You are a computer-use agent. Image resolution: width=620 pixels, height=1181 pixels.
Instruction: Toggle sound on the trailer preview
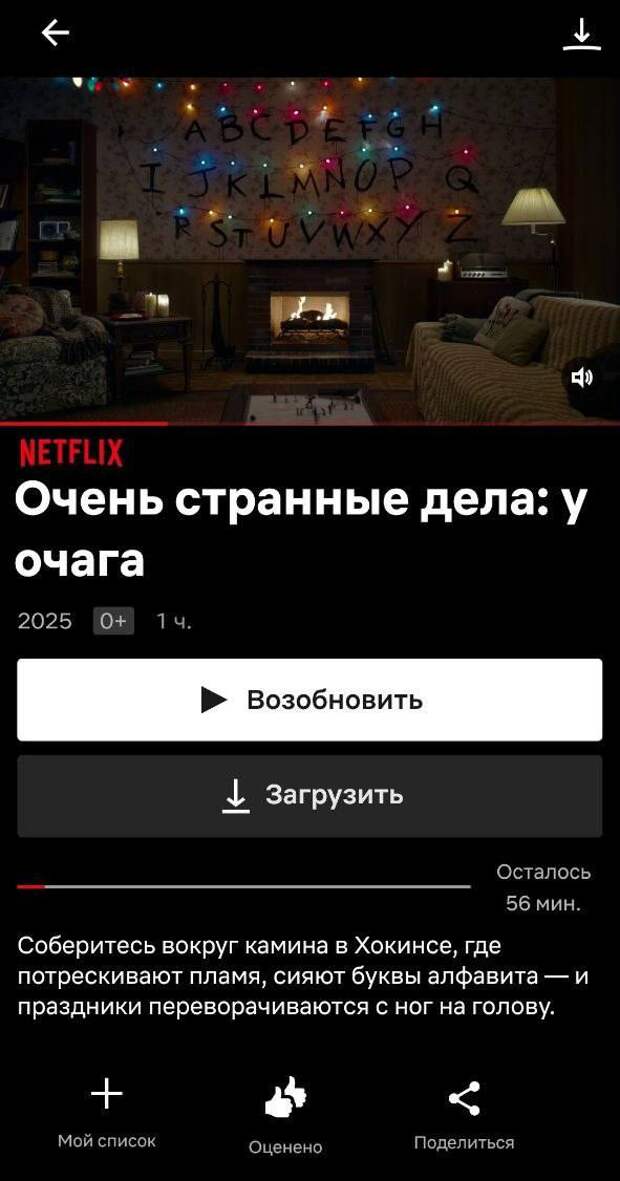(582, 377)
